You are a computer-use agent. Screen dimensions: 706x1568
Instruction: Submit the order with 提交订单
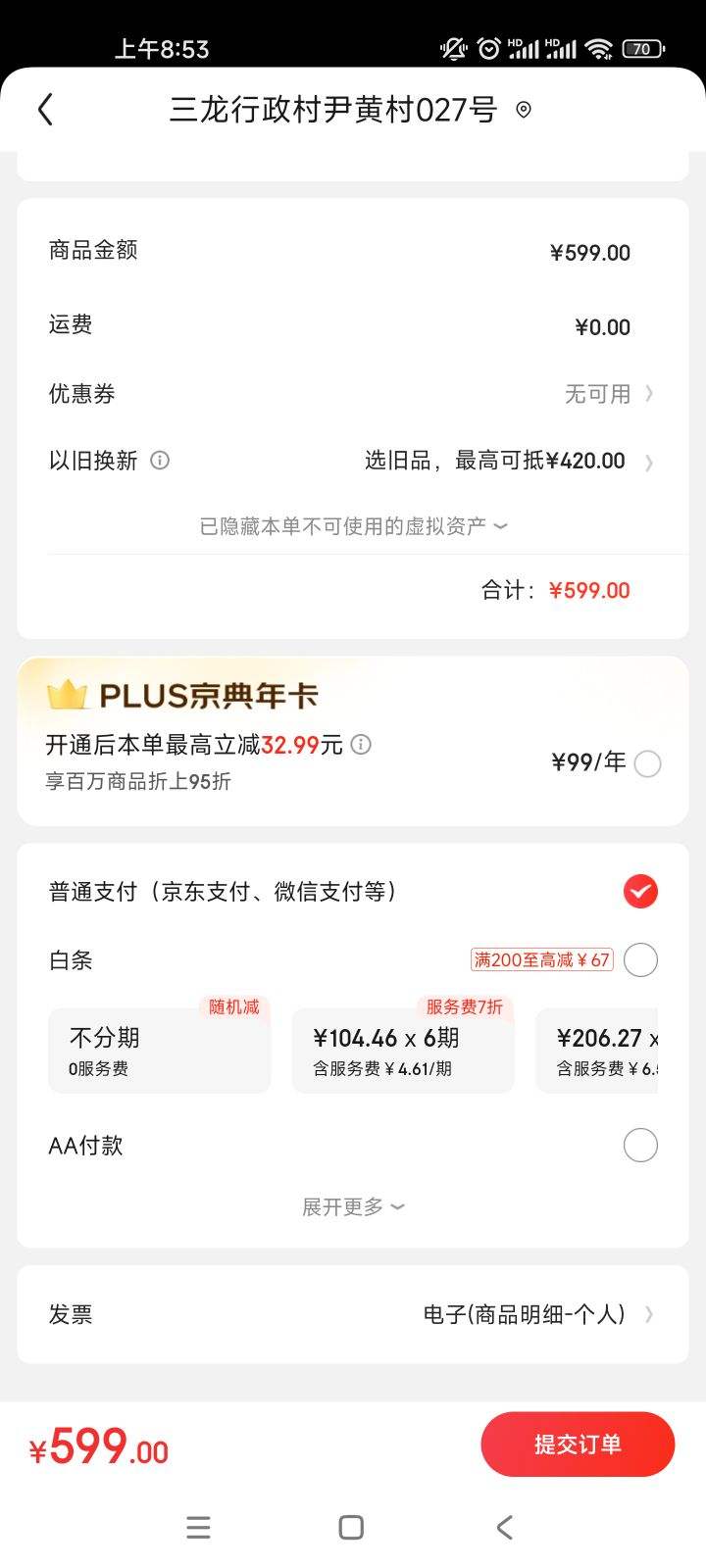(578, 1445)
